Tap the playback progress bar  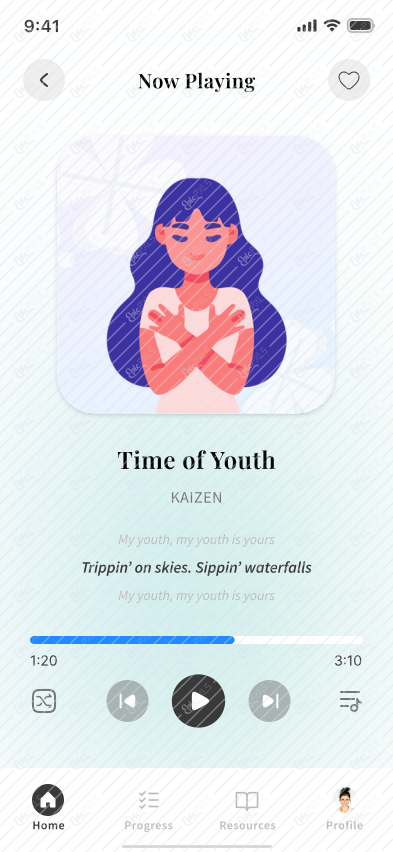[196, 640]
